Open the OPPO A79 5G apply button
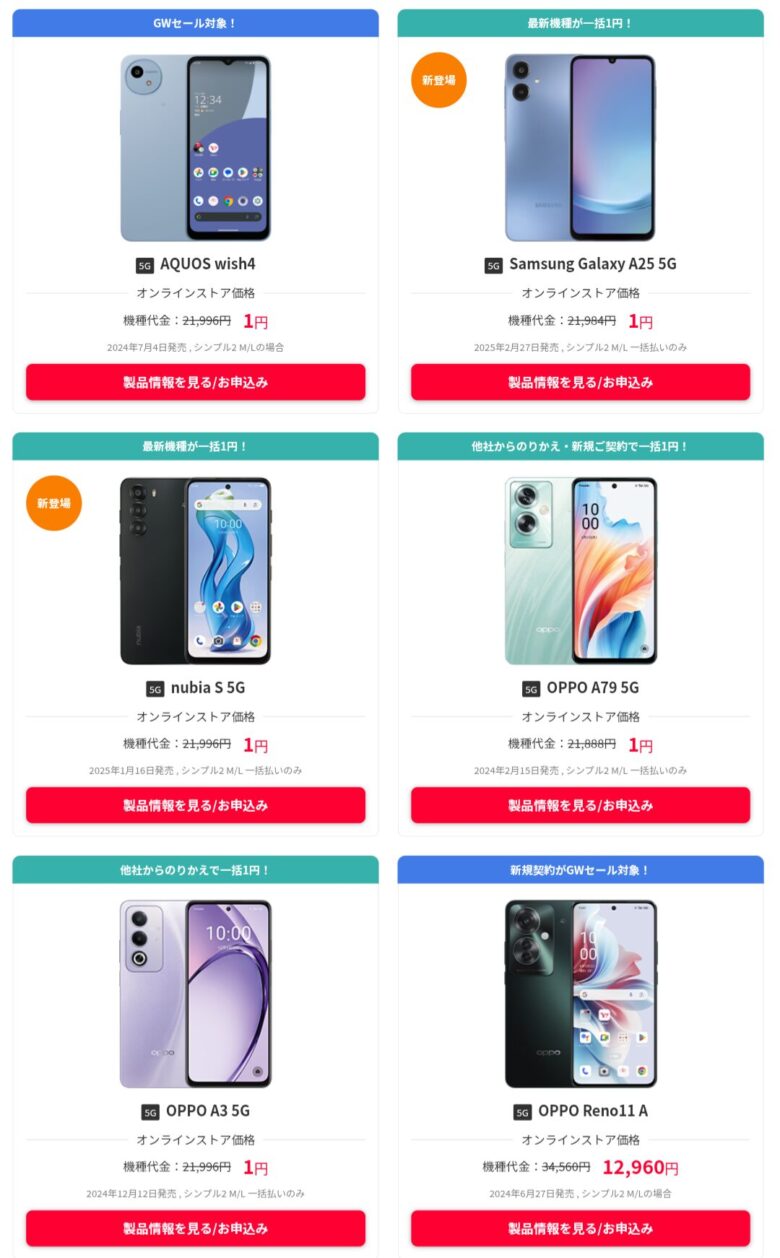 [580, 805]
